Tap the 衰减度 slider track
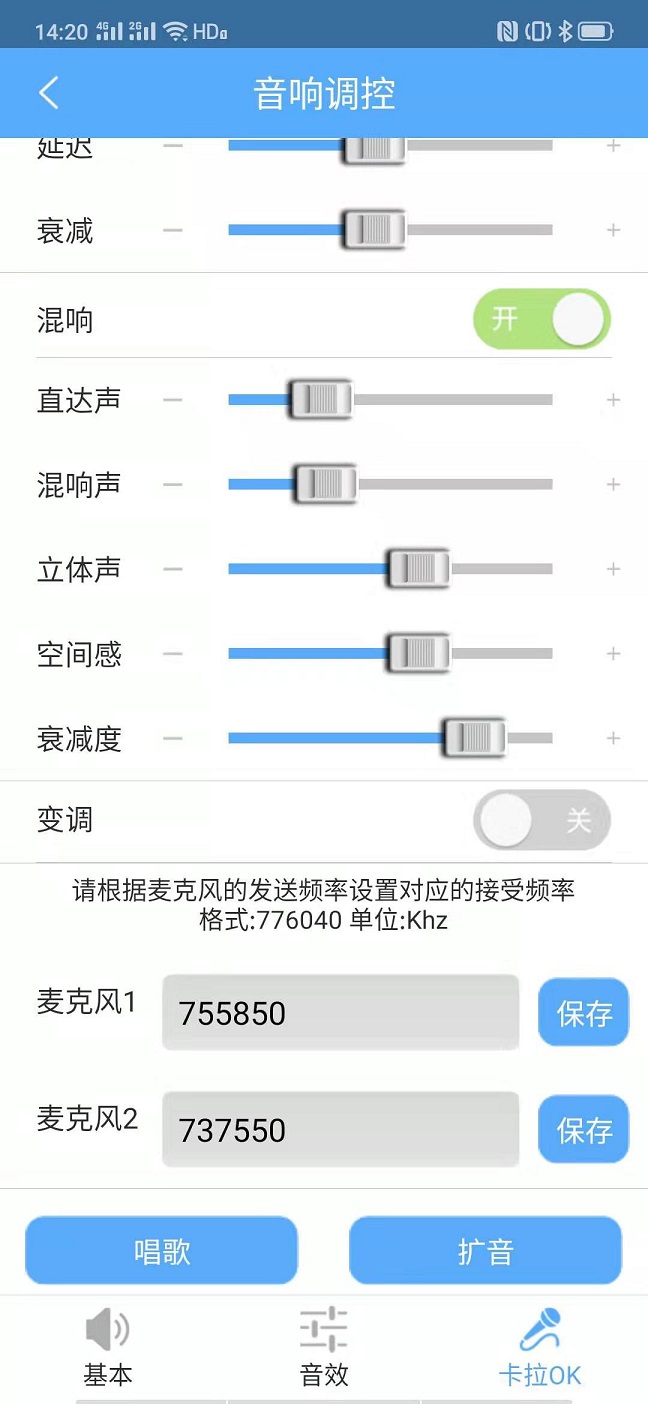This screenshot has height=1404, width=648. tap(390, 738)
